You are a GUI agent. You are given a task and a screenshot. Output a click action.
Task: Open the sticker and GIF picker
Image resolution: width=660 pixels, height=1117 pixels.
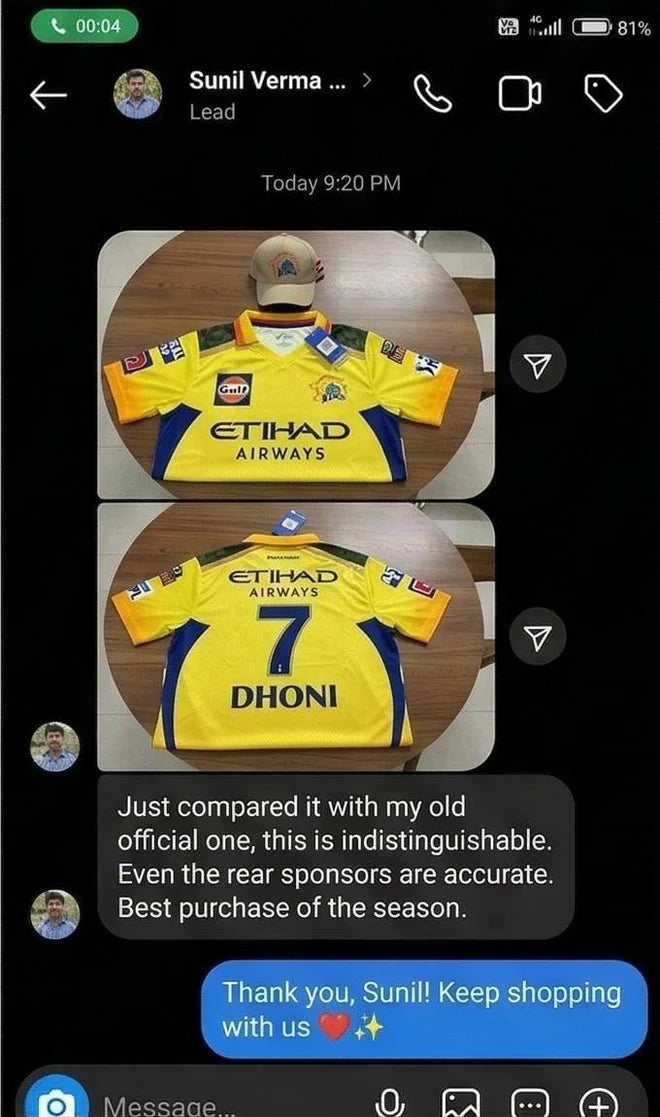point(529,1102)
